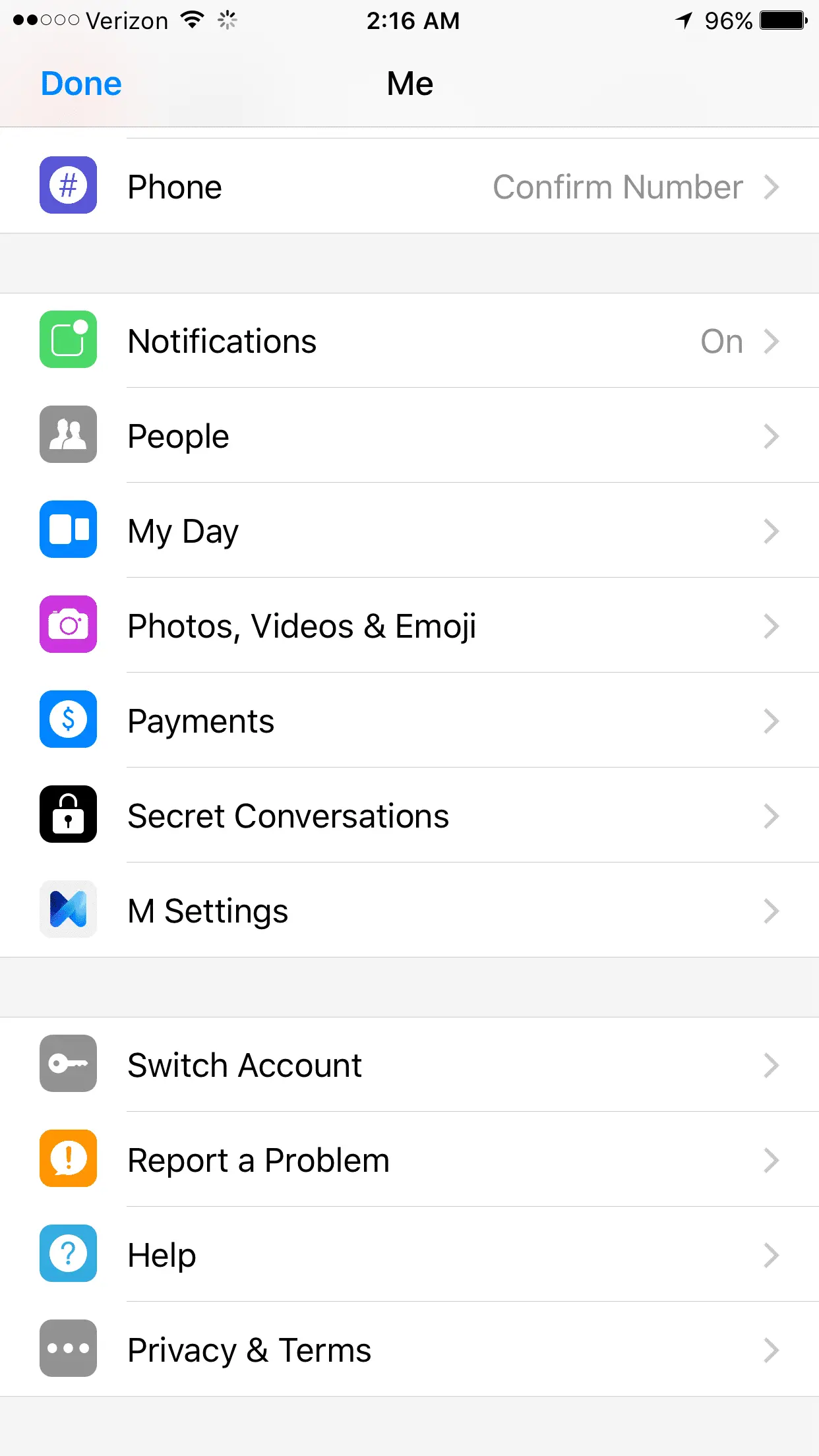Select Photos, Videos & Emoji
This screenshot has width=819, height=1456.
[409, 626]
